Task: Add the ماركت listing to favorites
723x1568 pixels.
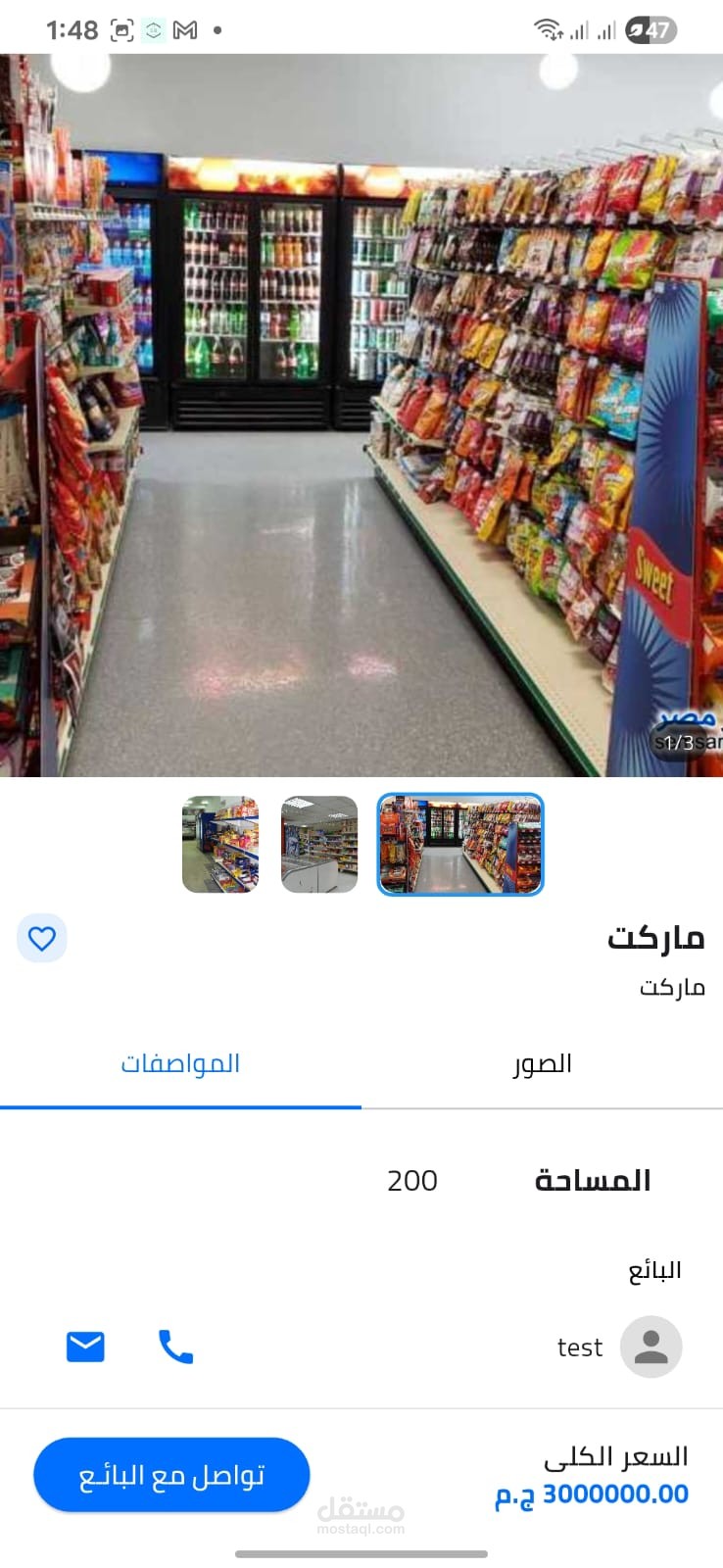Action: (42, 939)
